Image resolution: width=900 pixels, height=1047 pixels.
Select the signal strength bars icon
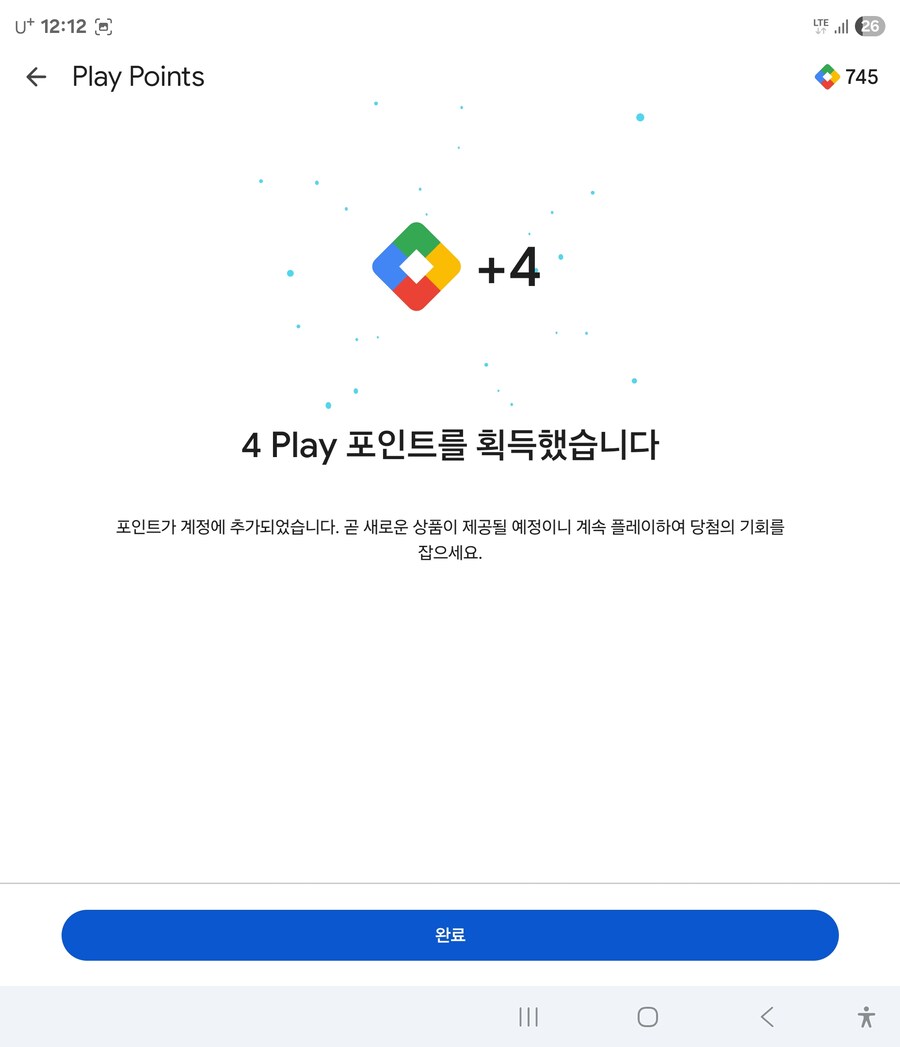point(843,27)
